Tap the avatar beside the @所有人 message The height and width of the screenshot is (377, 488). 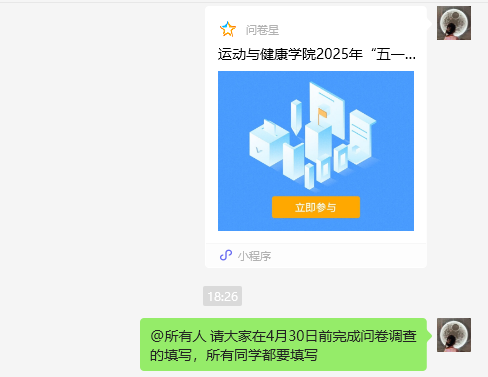(454, 335)
